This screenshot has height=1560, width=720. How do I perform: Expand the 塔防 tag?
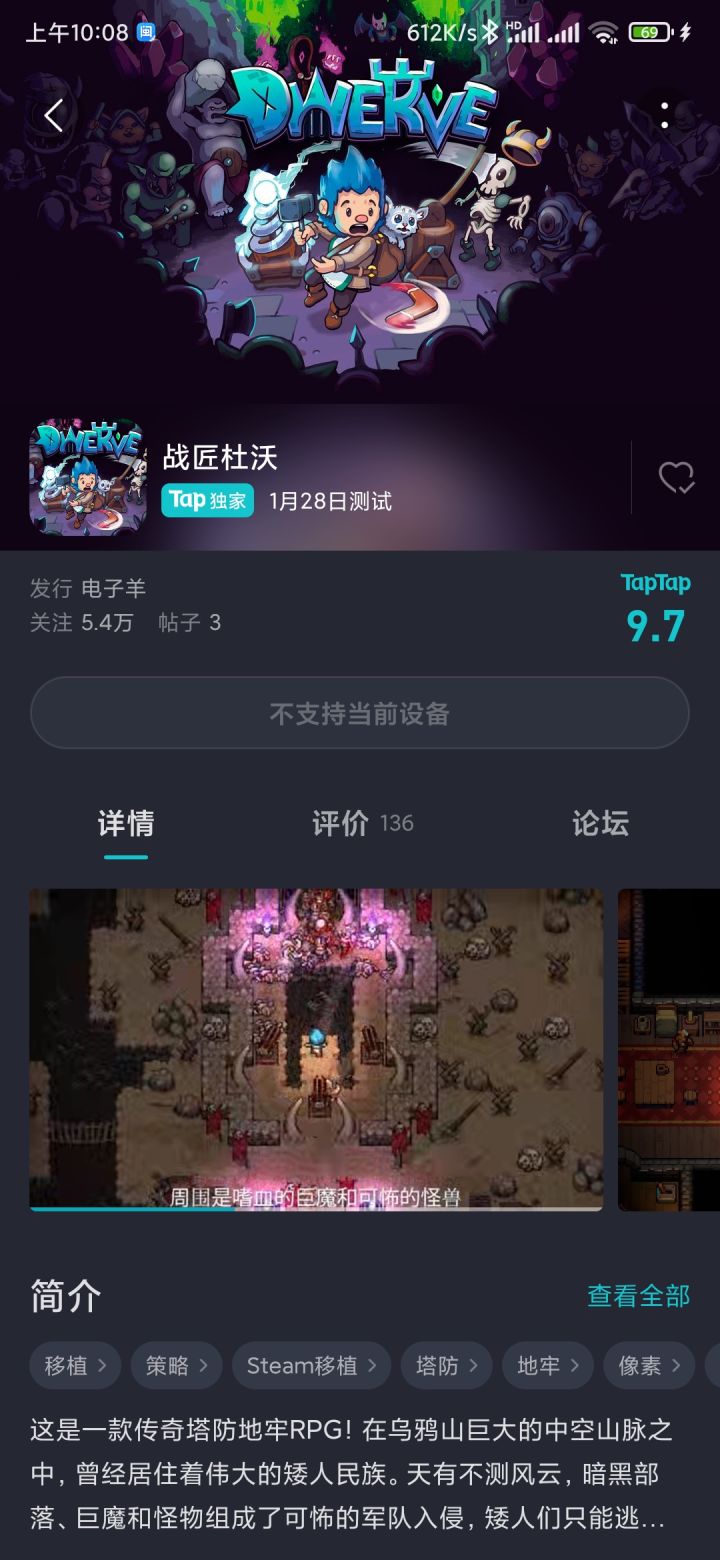tap(446, 1365)
